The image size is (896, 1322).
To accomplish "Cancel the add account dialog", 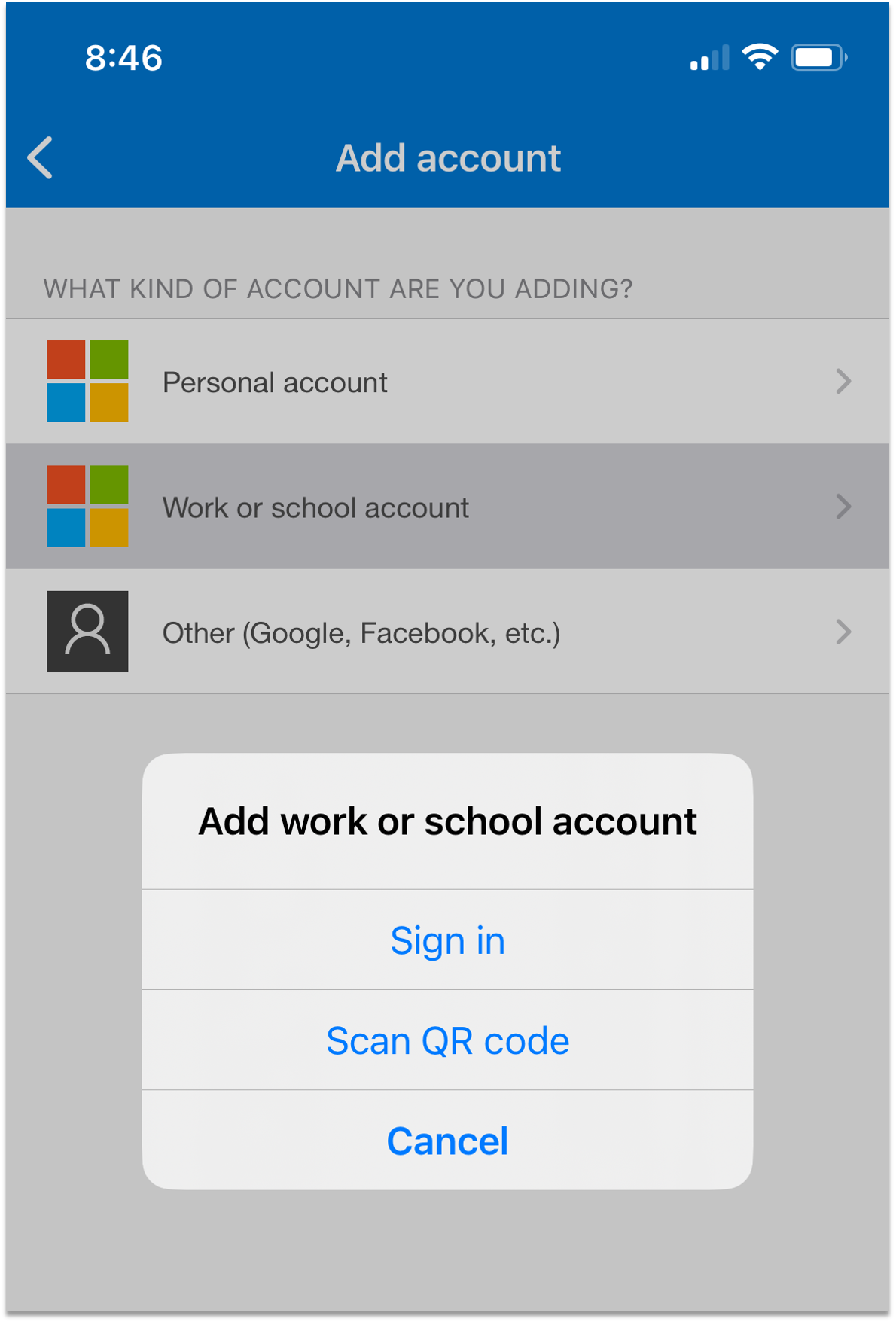I will coord(447,1140).
